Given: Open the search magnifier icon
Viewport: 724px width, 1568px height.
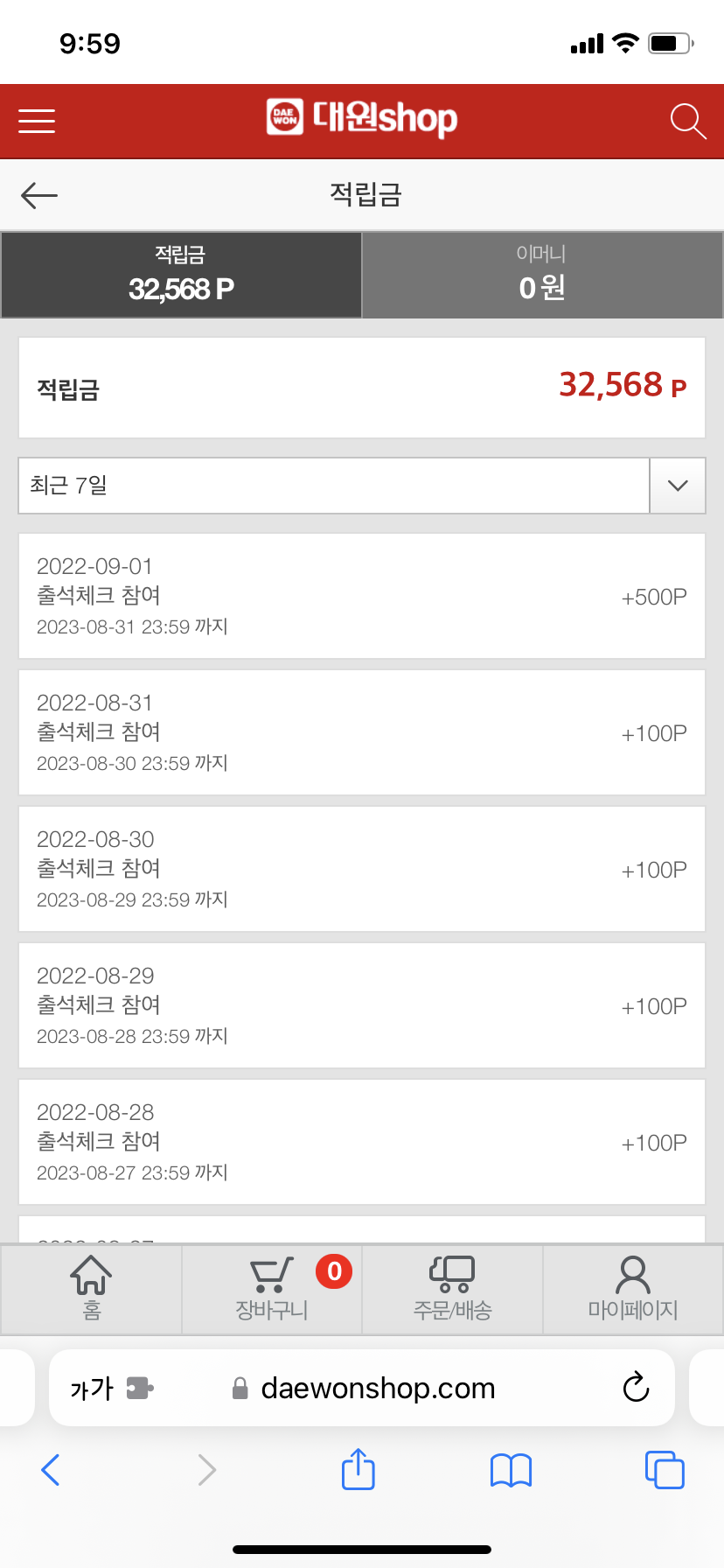Looking at the screenshot, I should click(x=687, y=121).
